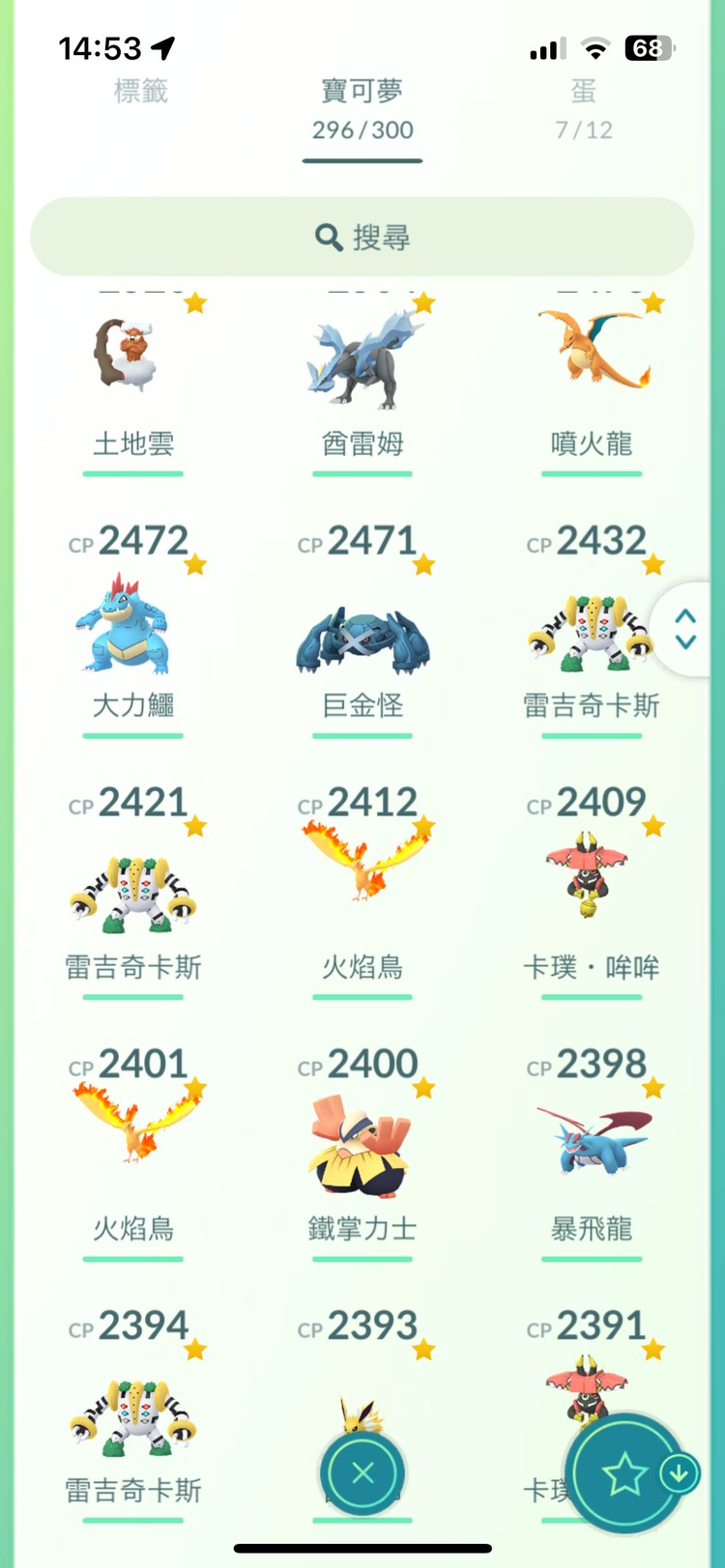
Task: Tap the 搜尋 search field
Action: click(362, 236)
